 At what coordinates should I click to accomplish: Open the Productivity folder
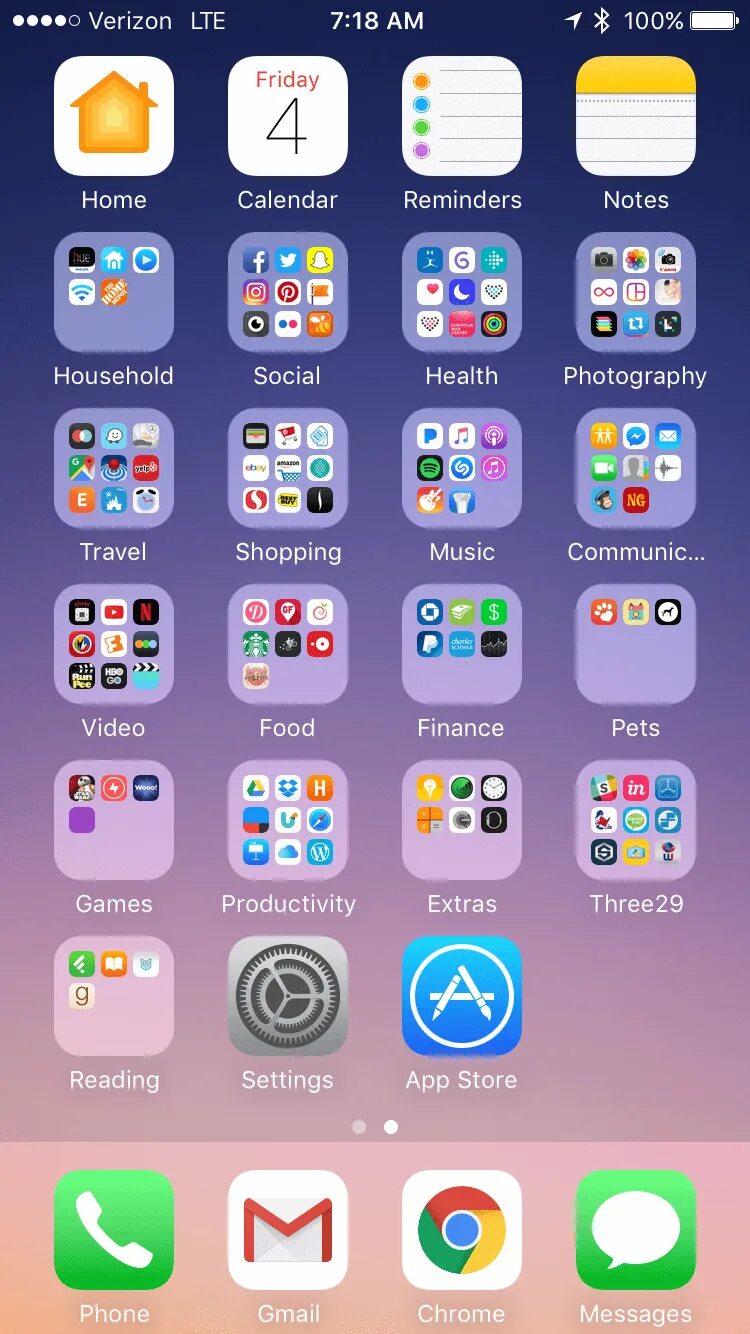288,820
